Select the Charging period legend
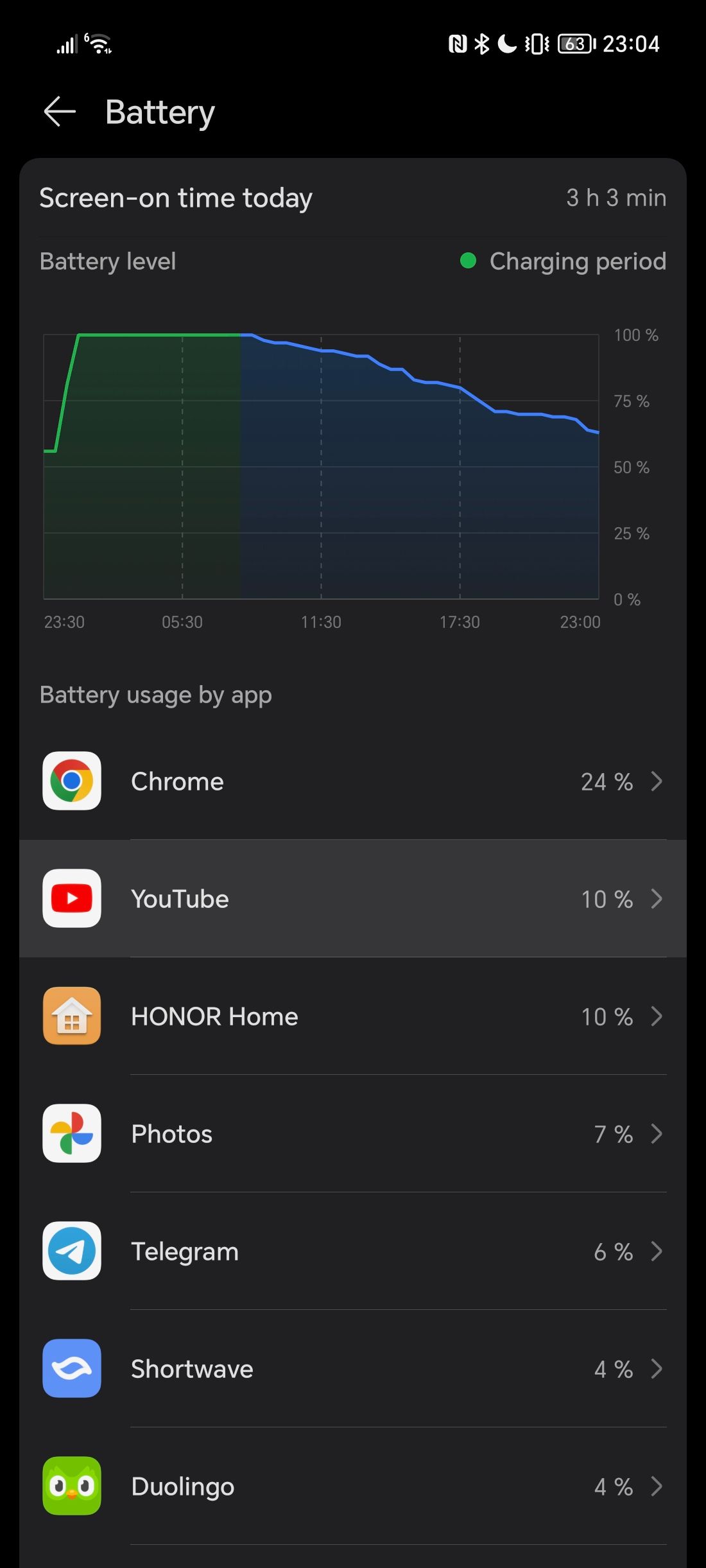The width and height of the screenshot is (706, 1568). click(x=564, y=261)
